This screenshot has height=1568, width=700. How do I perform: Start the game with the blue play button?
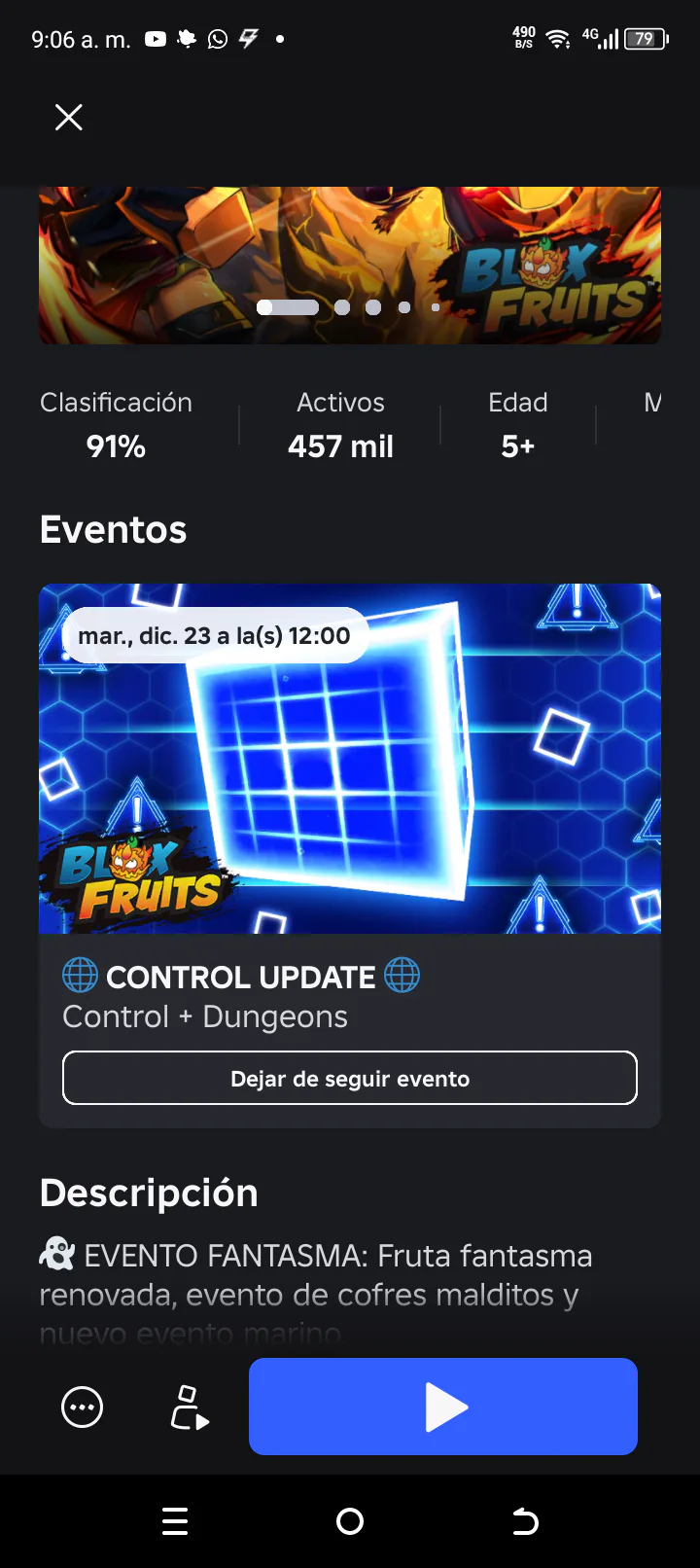pos(443,1407)
